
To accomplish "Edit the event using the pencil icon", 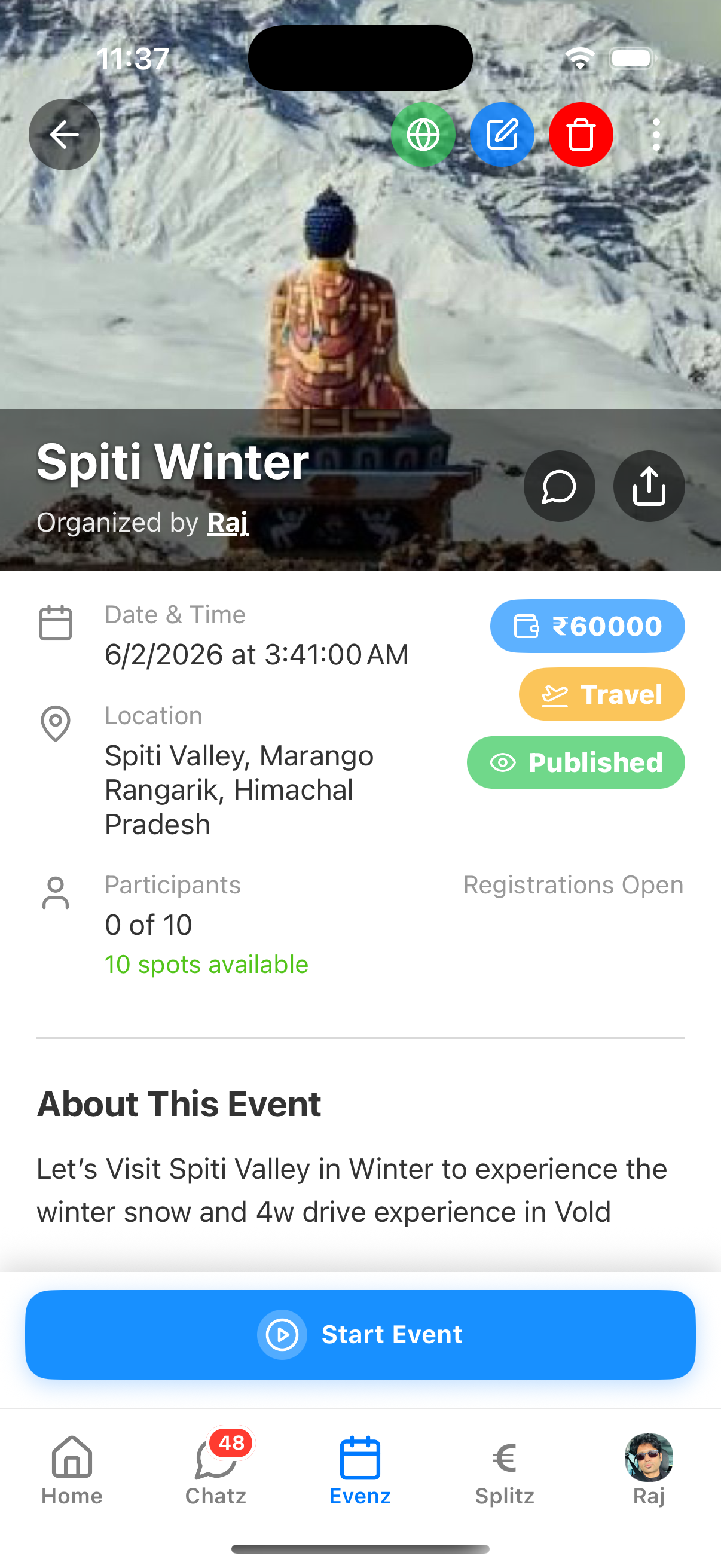I will [x=502, y=134].
